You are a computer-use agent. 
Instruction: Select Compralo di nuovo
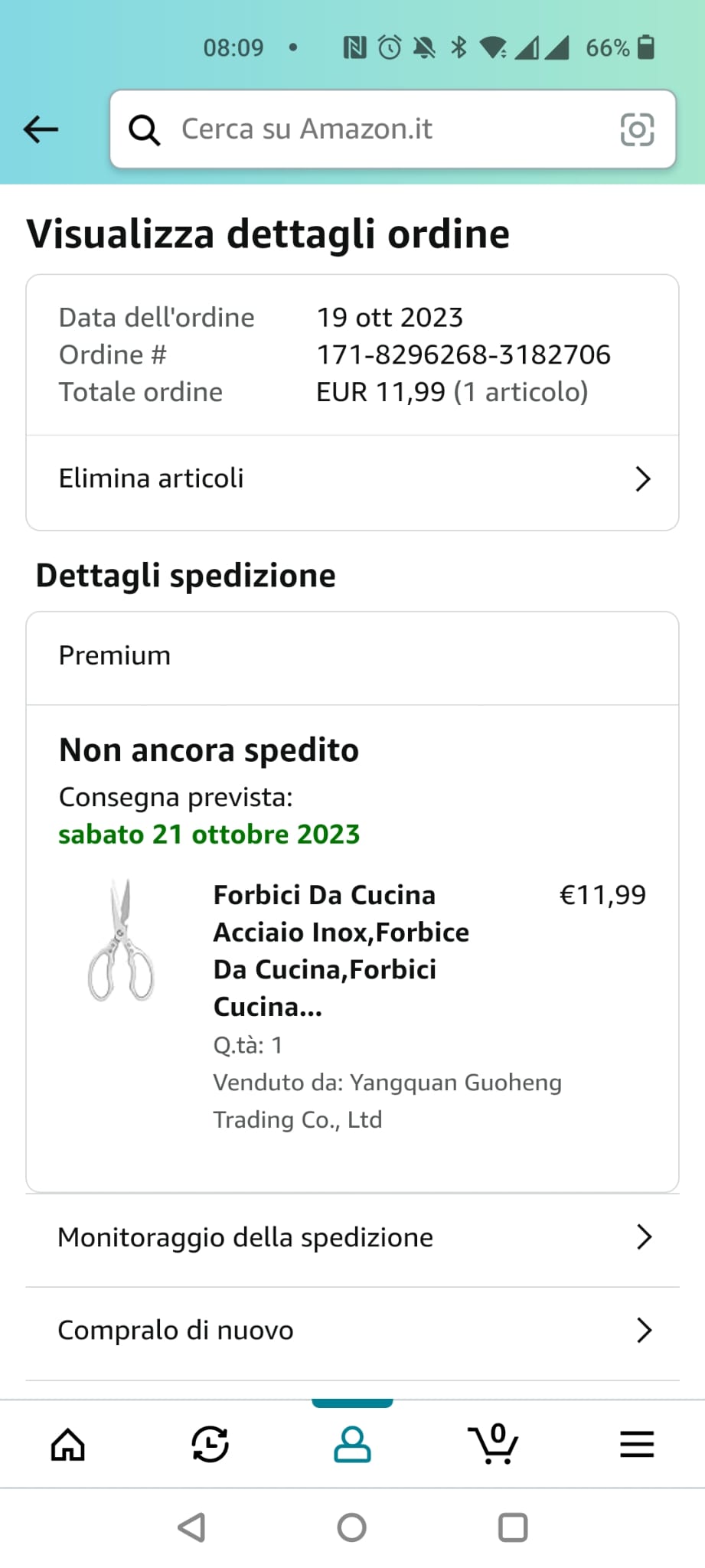[352, 1331]
